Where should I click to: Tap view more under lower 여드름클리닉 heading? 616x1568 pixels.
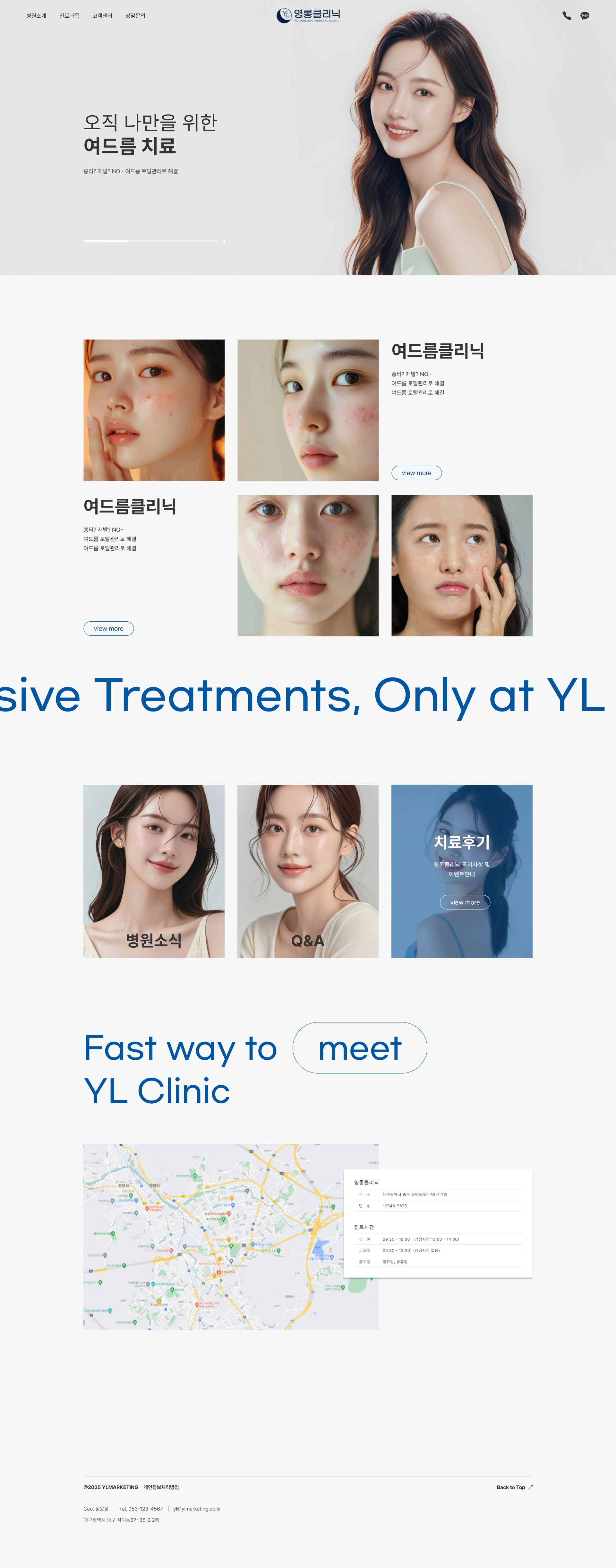coord(108,629)
